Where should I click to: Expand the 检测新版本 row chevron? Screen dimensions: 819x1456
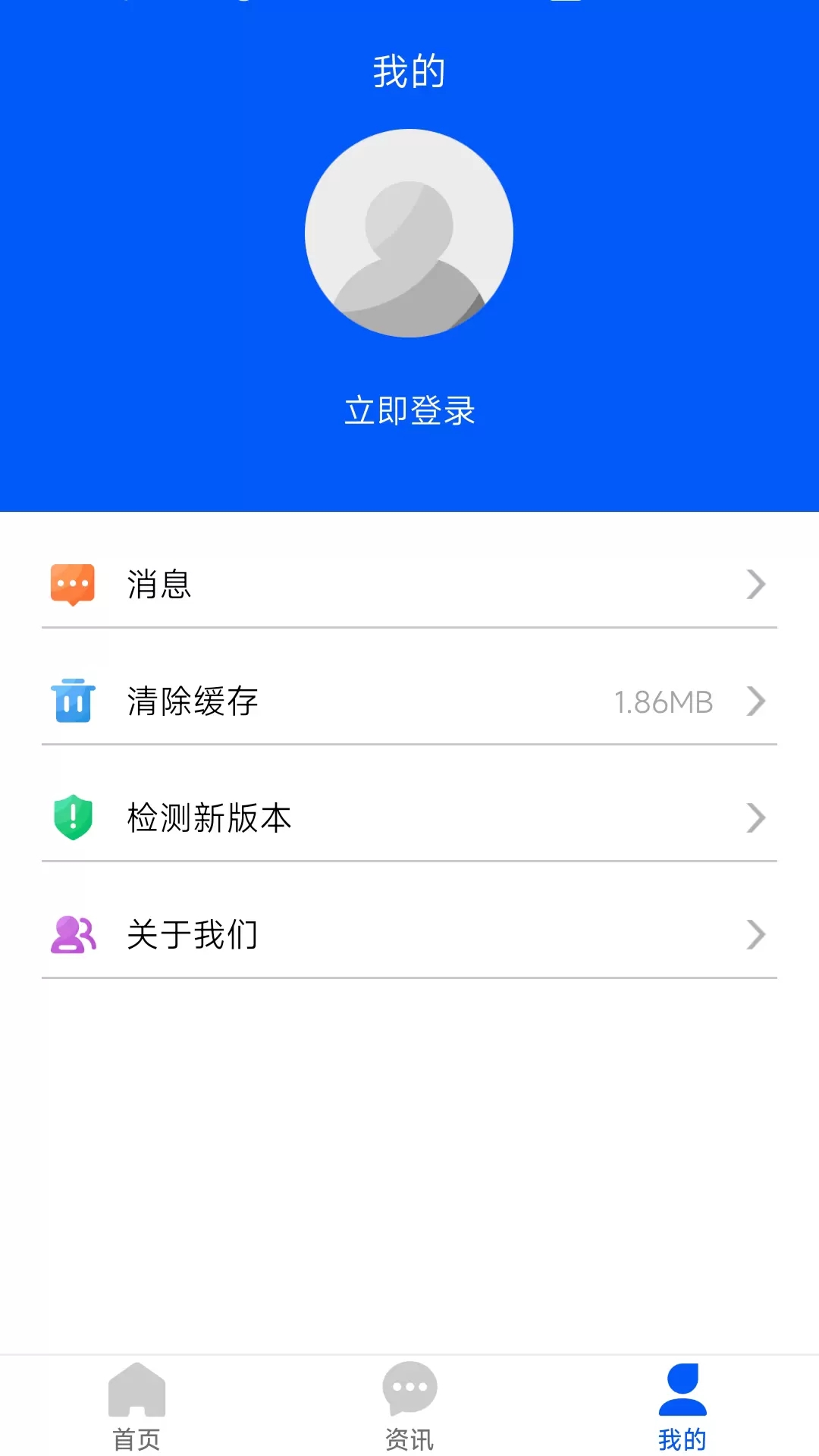pyautogui.click(x=756, y=817)
